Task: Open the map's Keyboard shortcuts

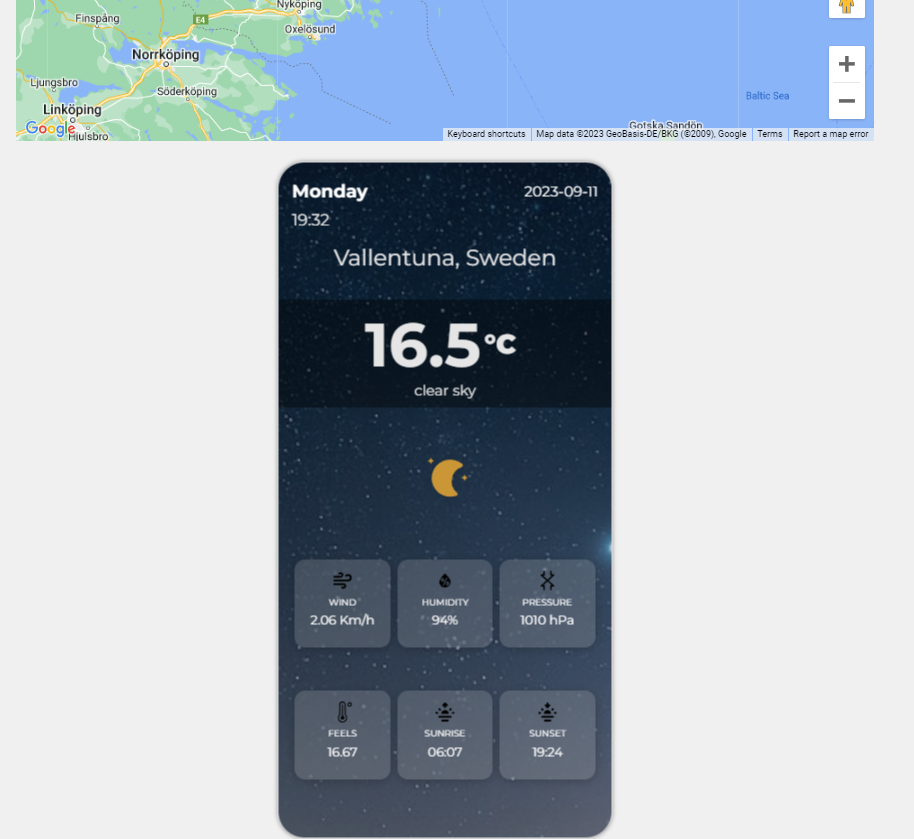Action: point(486,134)
